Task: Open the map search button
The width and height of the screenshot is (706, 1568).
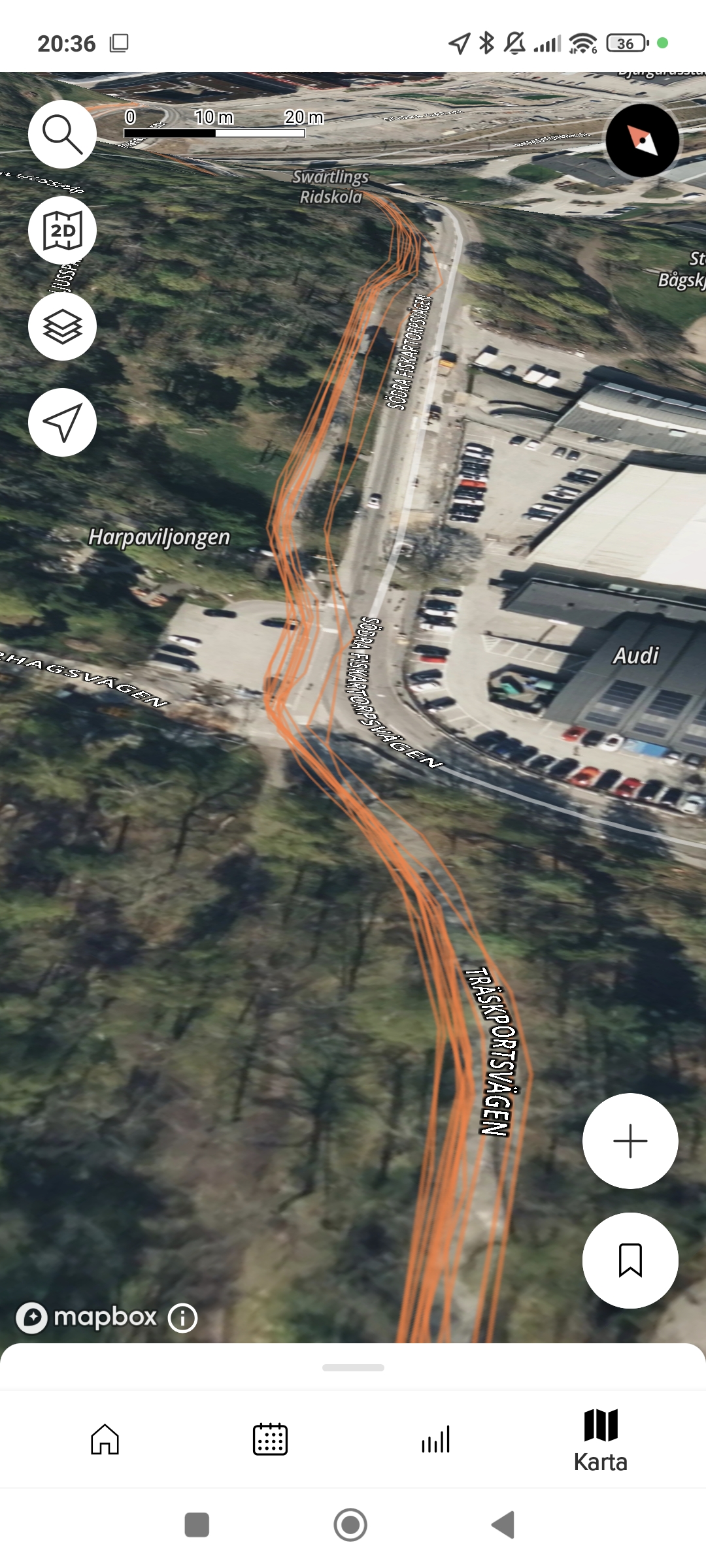Action: [62, 134]
